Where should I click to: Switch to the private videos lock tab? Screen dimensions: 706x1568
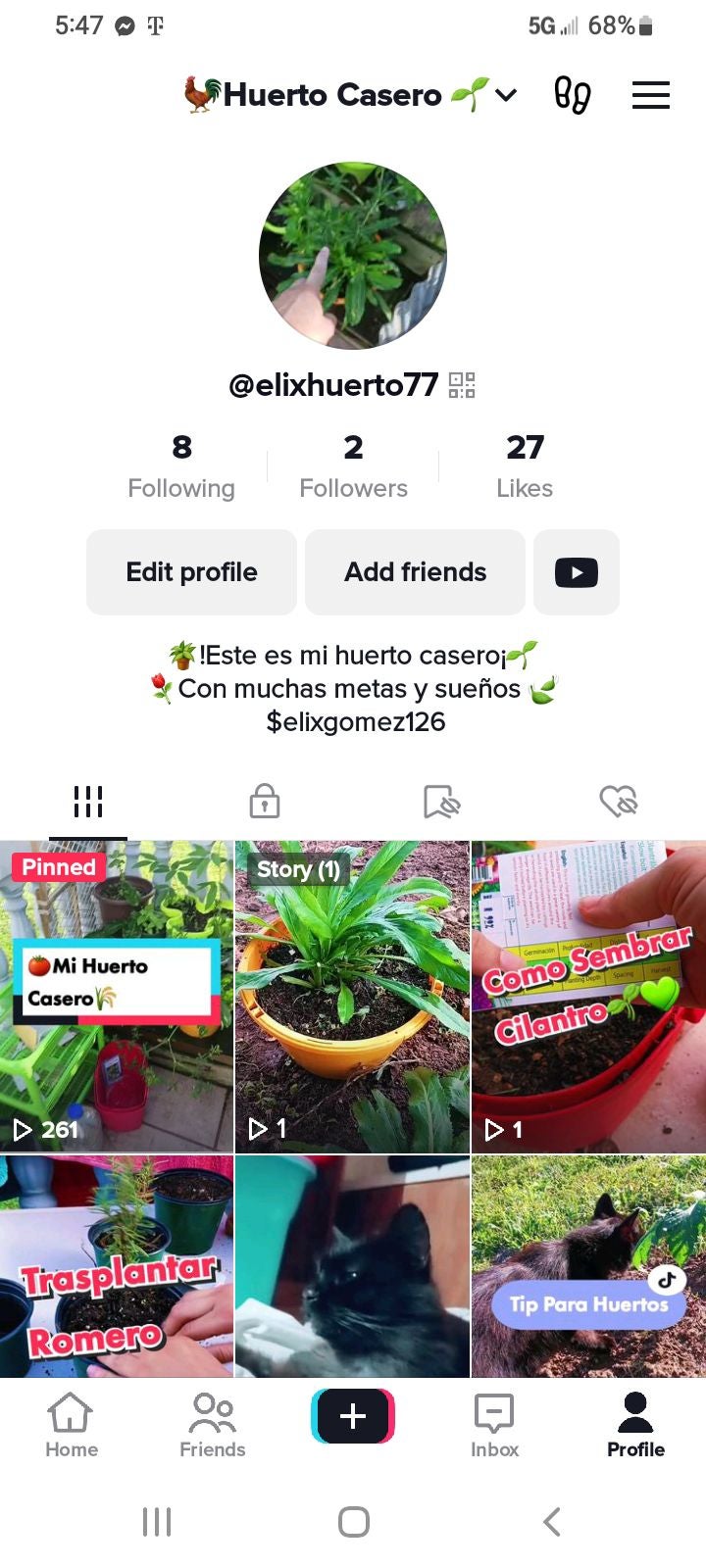(265, 802)
